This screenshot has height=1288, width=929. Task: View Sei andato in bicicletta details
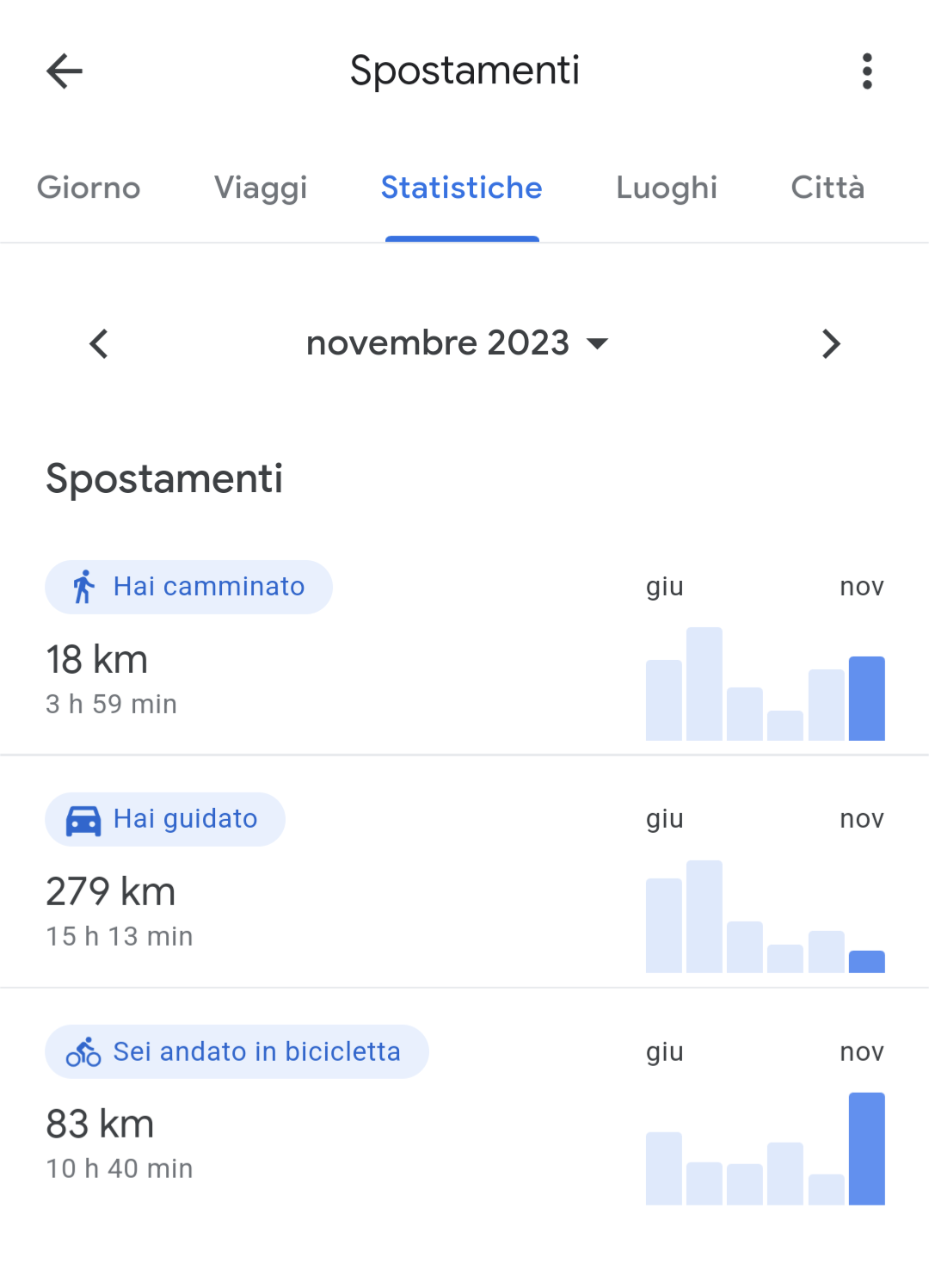click(x=237, y=1051)
